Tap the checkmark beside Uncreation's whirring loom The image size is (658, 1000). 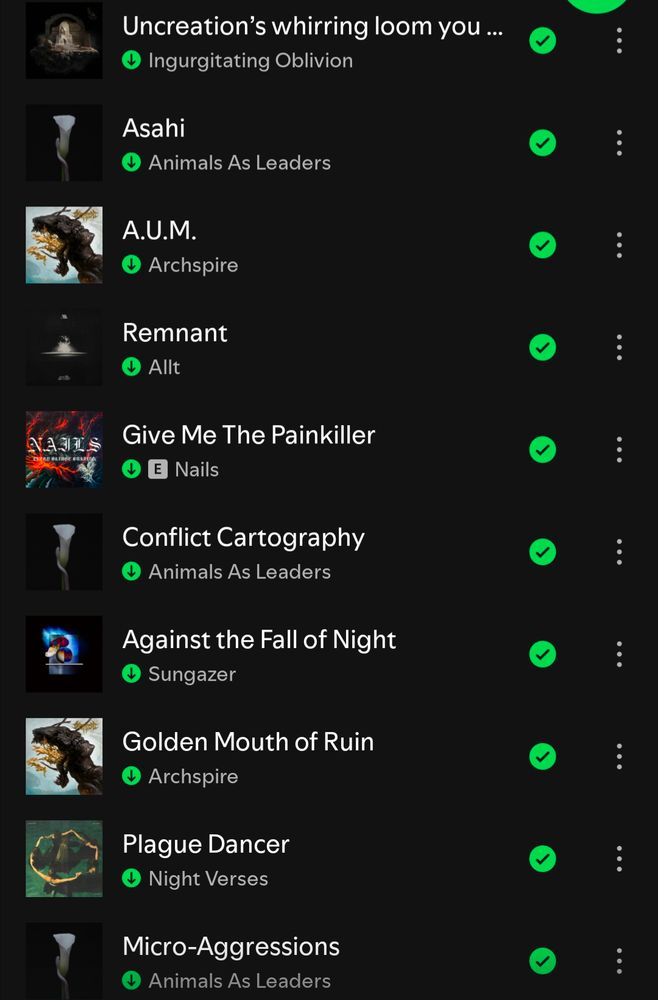click(542, 41)
